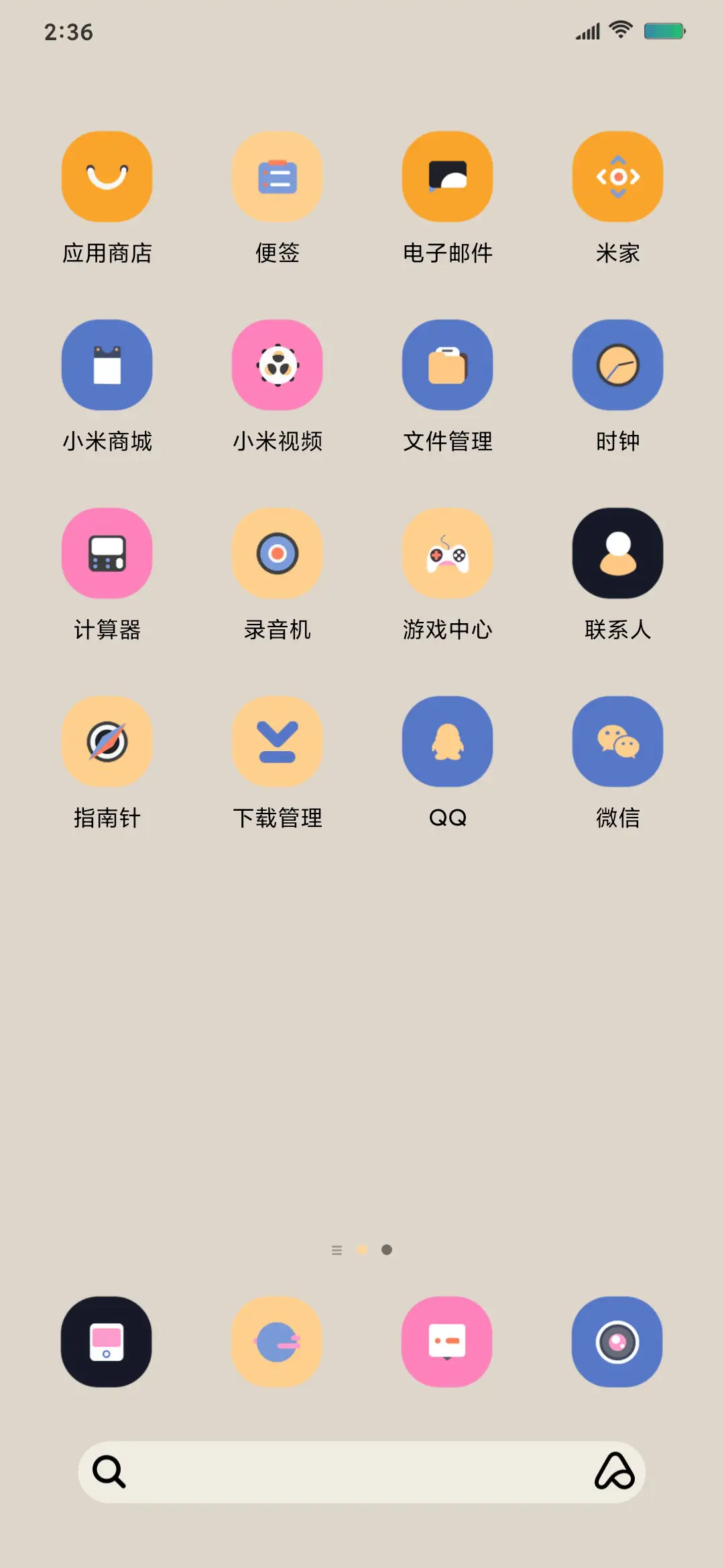This screenshot has width=724, height=1568.
Task: Open the 应用商店 app store
Action: (107, 176)
